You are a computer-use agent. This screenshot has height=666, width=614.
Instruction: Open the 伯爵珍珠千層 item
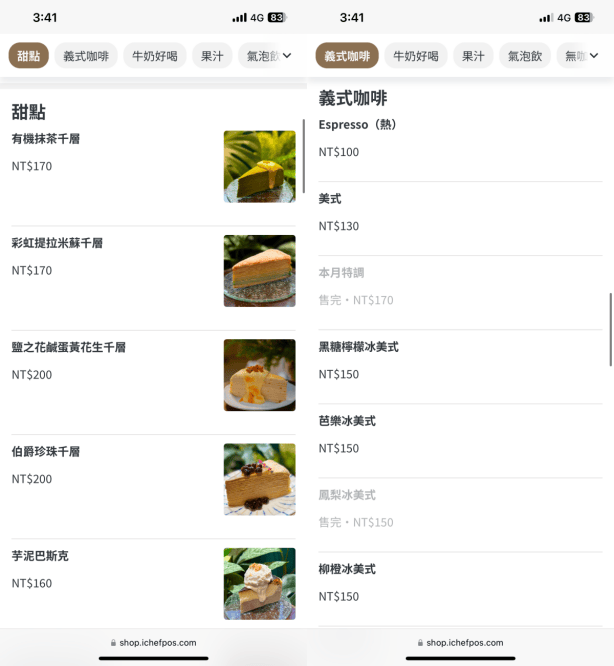[46, 451]
